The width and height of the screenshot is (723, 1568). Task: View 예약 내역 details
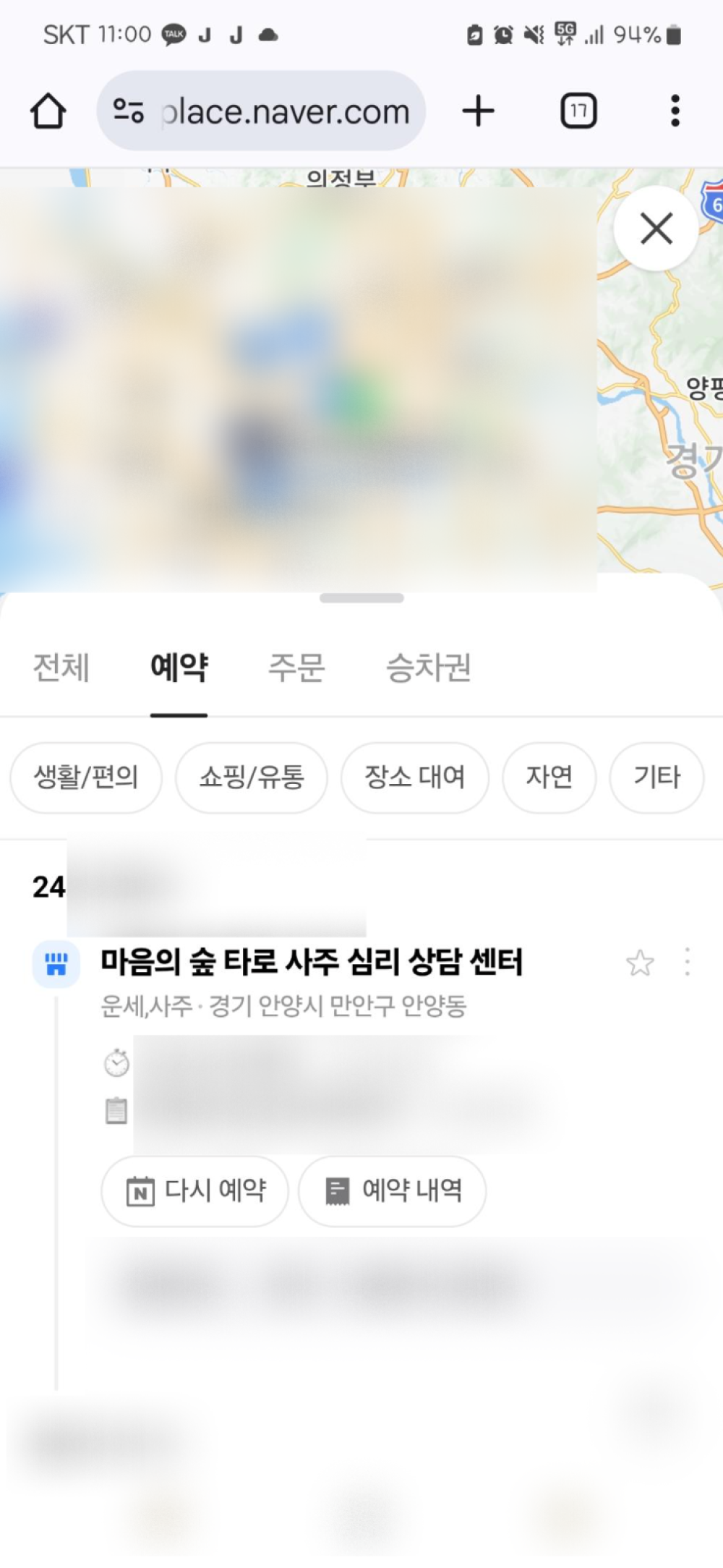click(393, 1190)
